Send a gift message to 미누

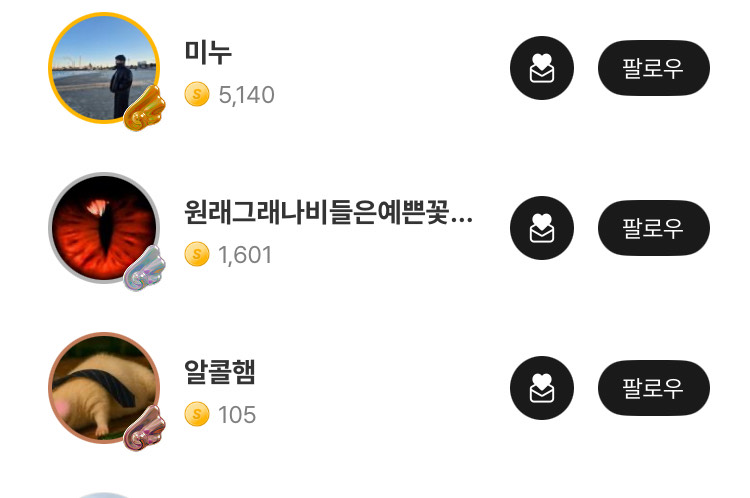pyautogui.click(x=542, y=68)
